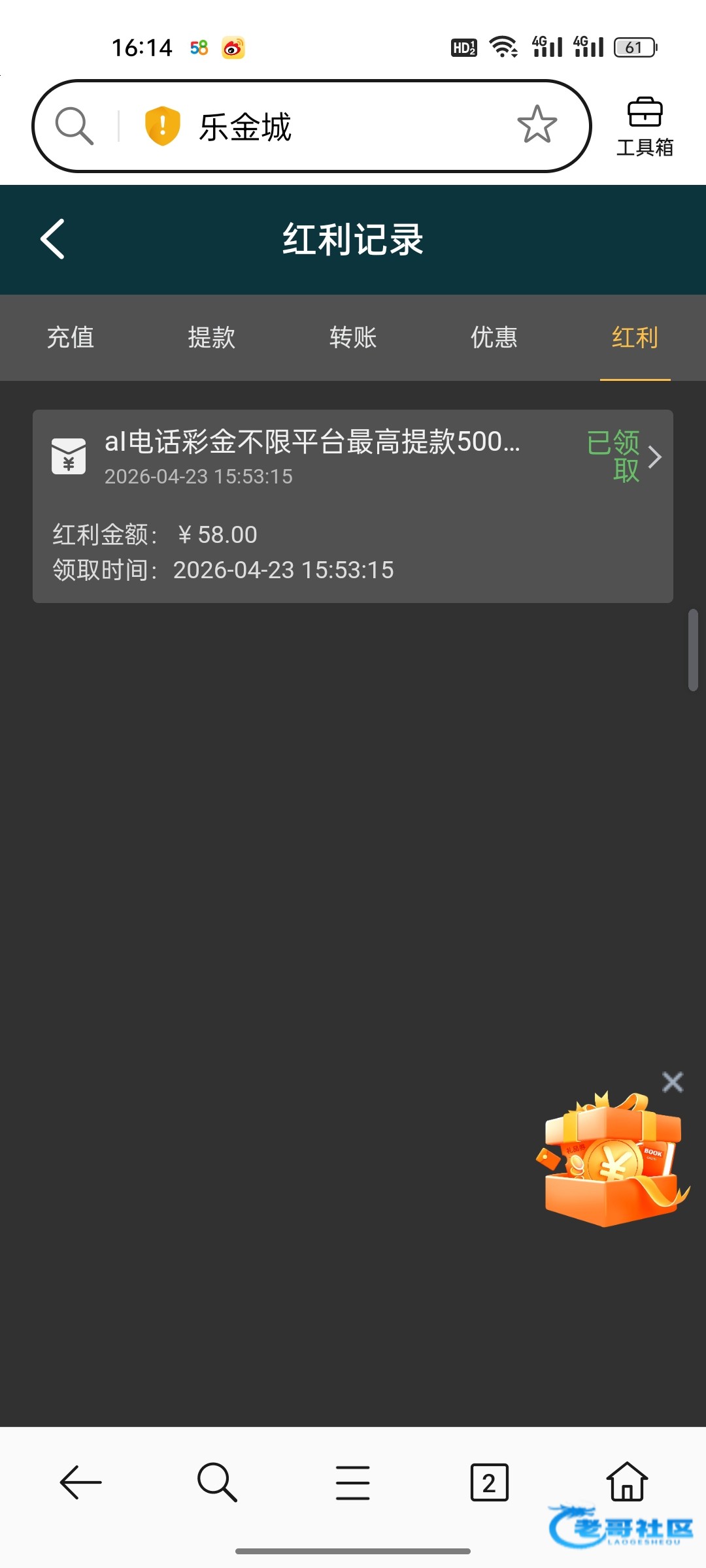Switch to the 优惠 tab
Image resolution: width=706 pixels, height=1568 pixels.
point(494,338)
